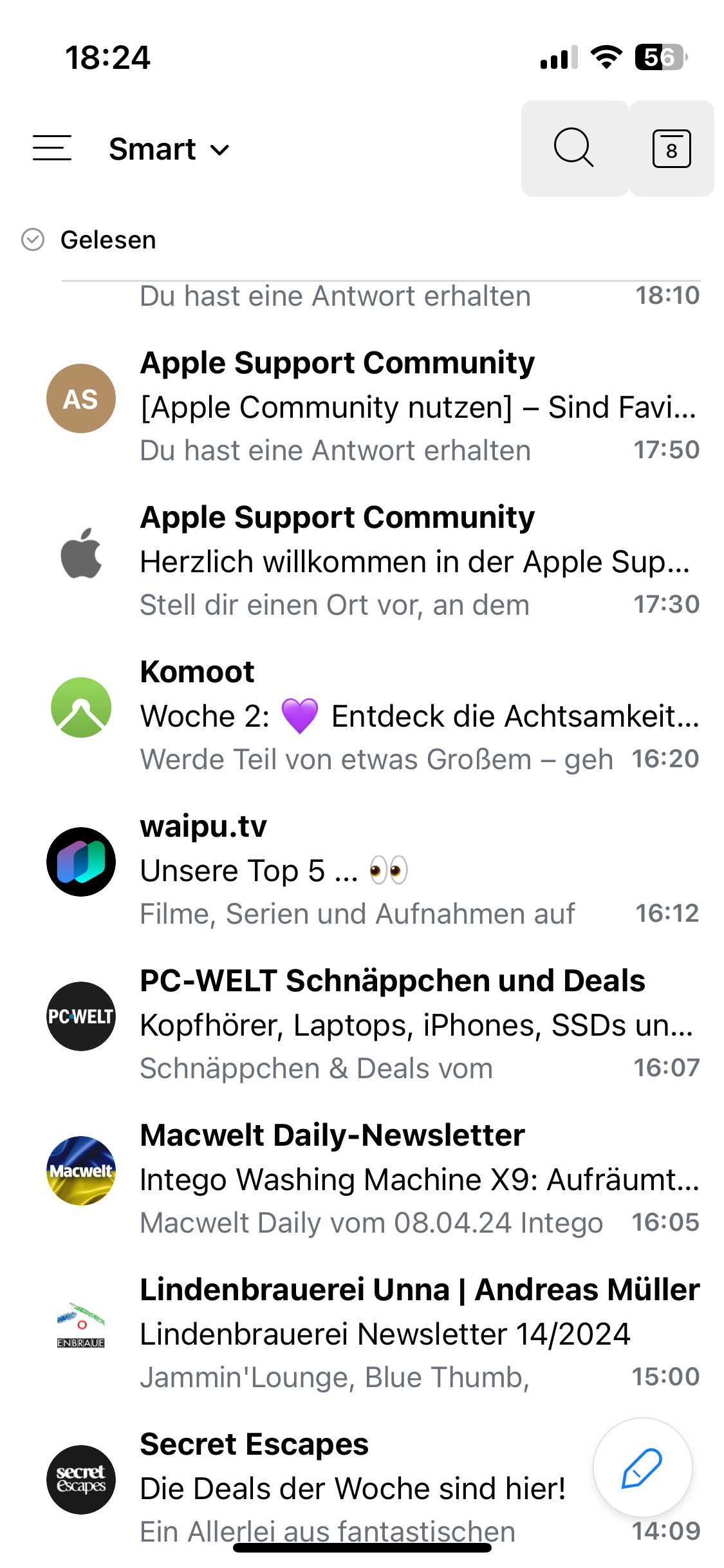Open the Herzlich willkommen Apple Support email
This screenshot has height=1568, width=724.
418,561
